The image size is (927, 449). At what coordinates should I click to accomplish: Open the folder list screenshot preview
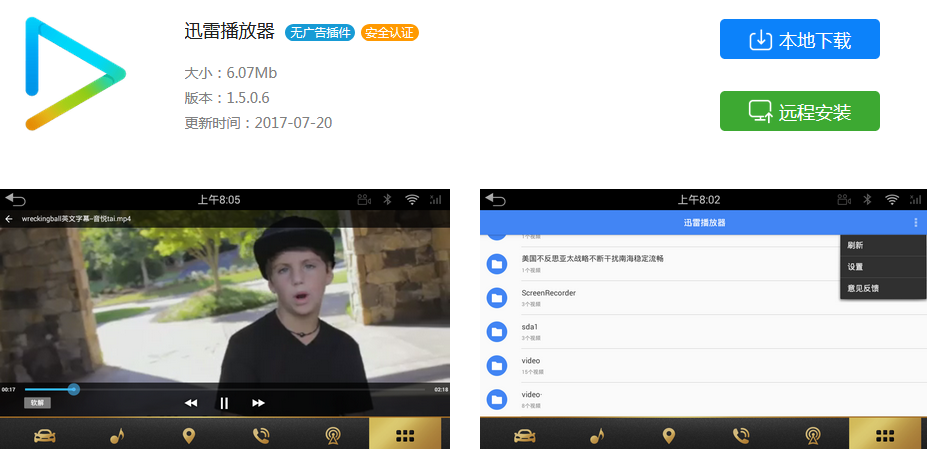point(703,318)
